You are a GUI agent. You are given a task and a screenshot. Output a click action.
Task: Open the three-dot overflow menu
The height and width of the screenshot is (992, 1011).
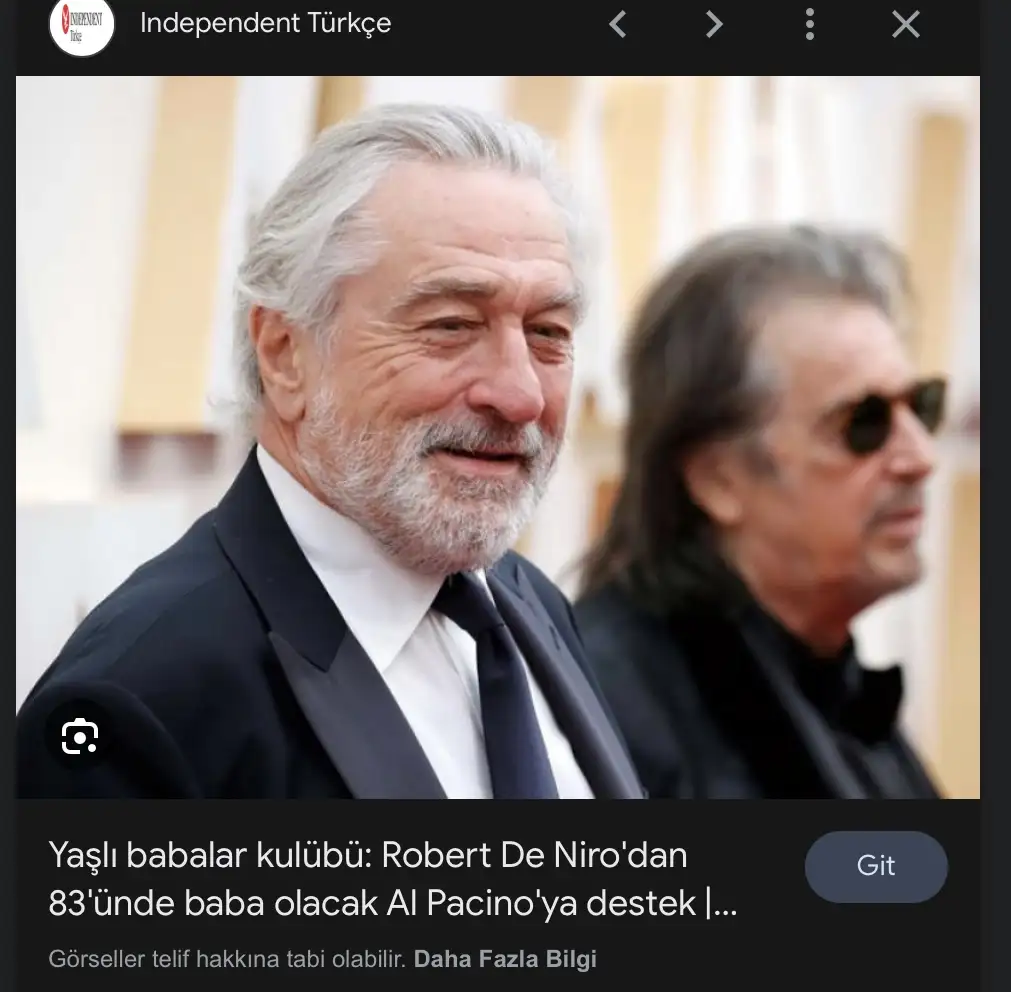809,24
